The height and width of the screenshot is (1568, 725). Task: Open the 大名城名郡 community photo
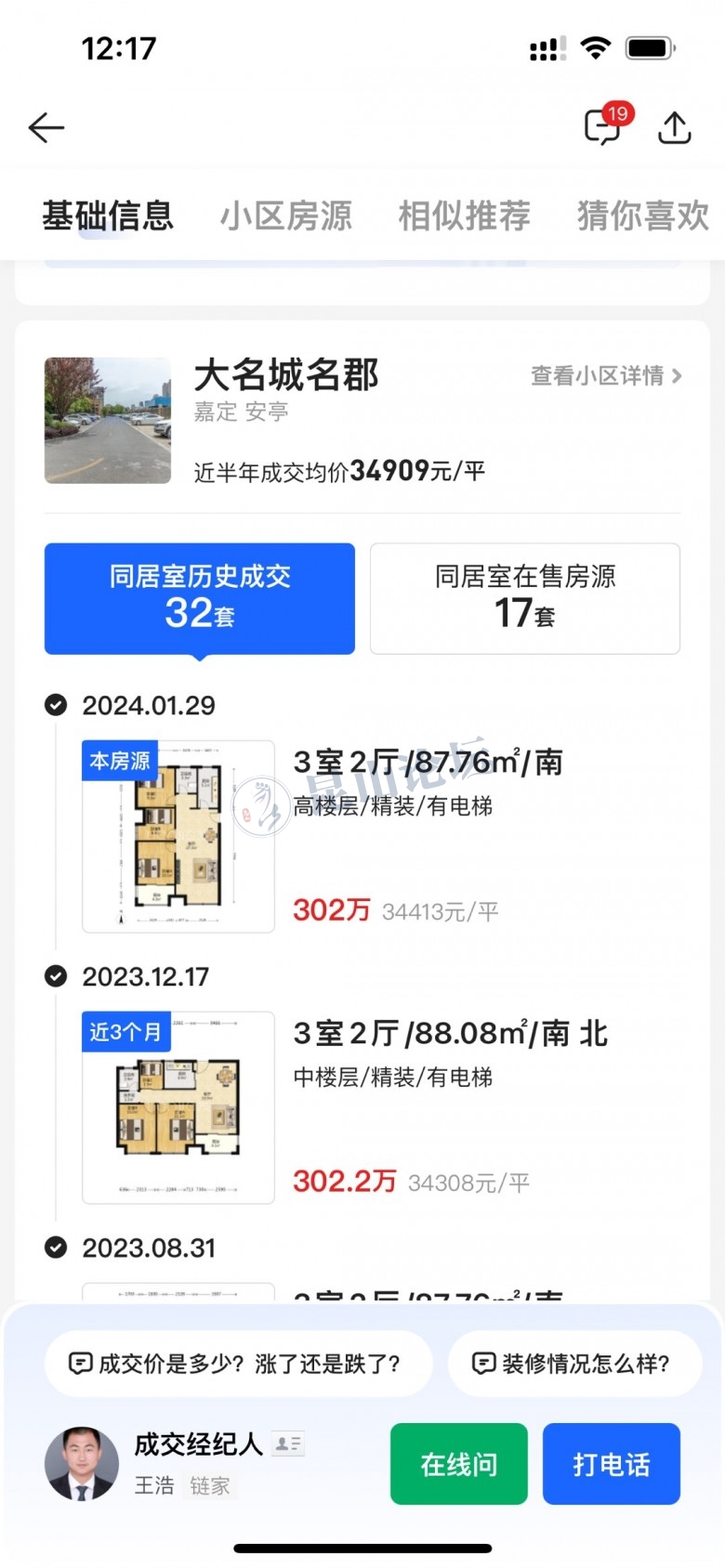tap(108, 420)
